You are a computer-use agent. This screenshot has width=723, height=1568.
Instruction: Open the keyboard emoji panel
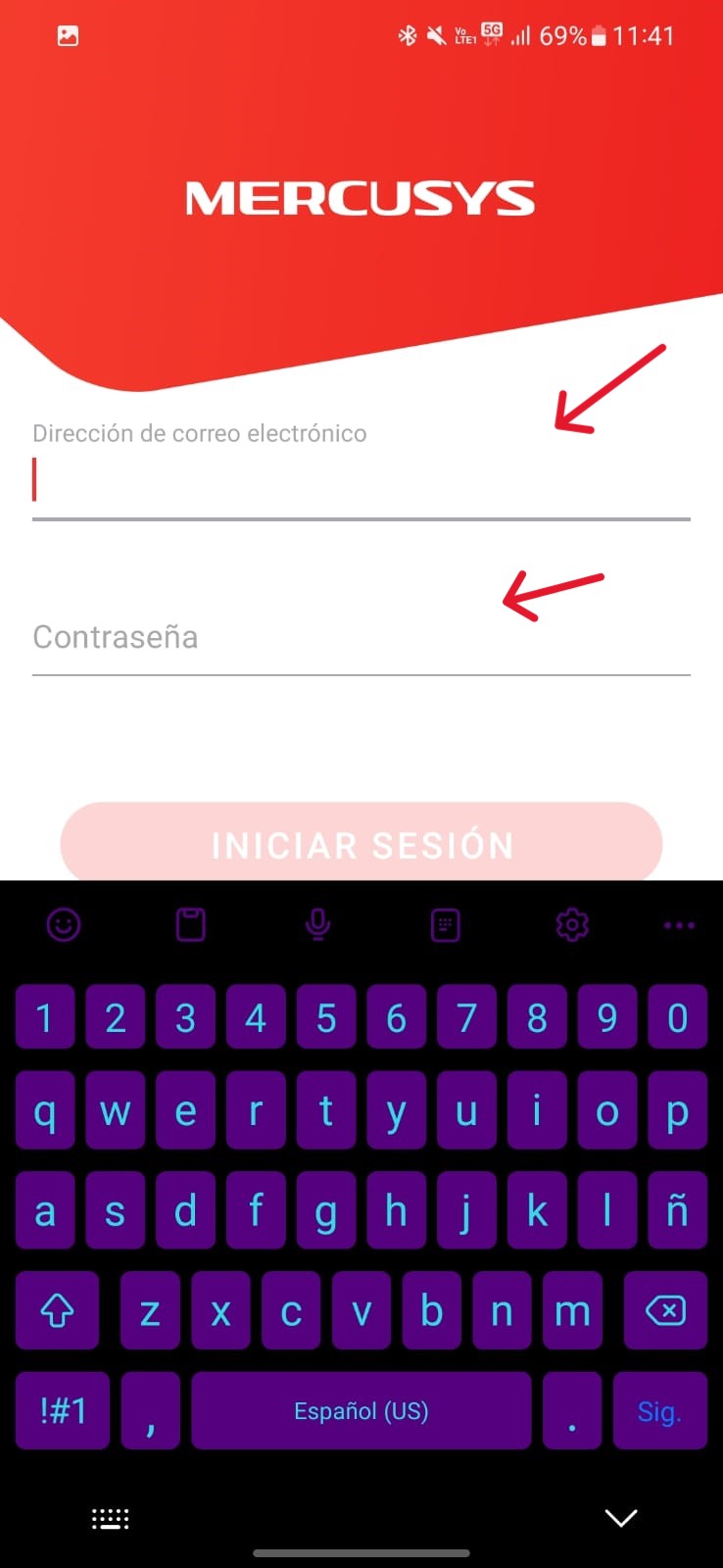64,924
